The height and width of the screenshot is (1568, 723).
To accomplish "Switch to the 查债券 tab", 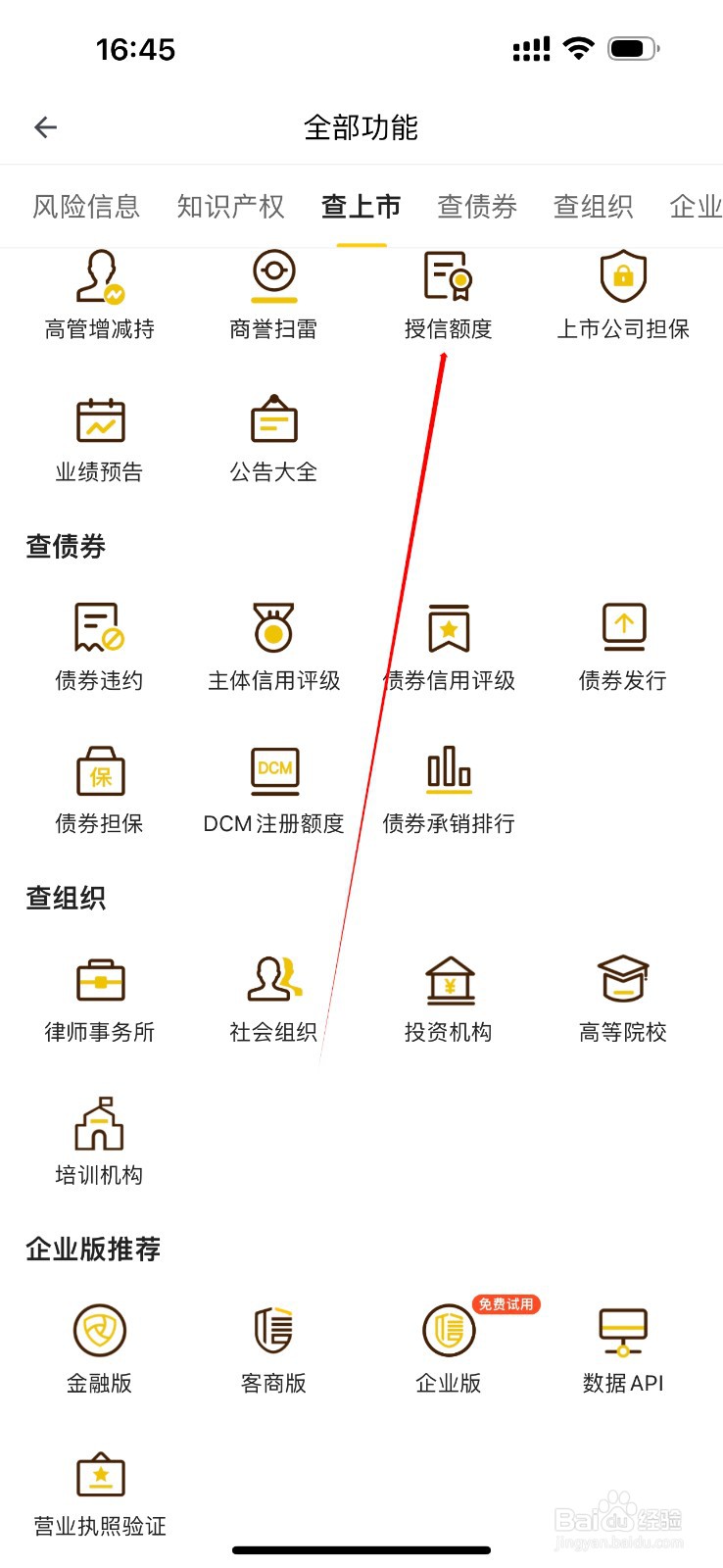I will click(x=476, y=206).
